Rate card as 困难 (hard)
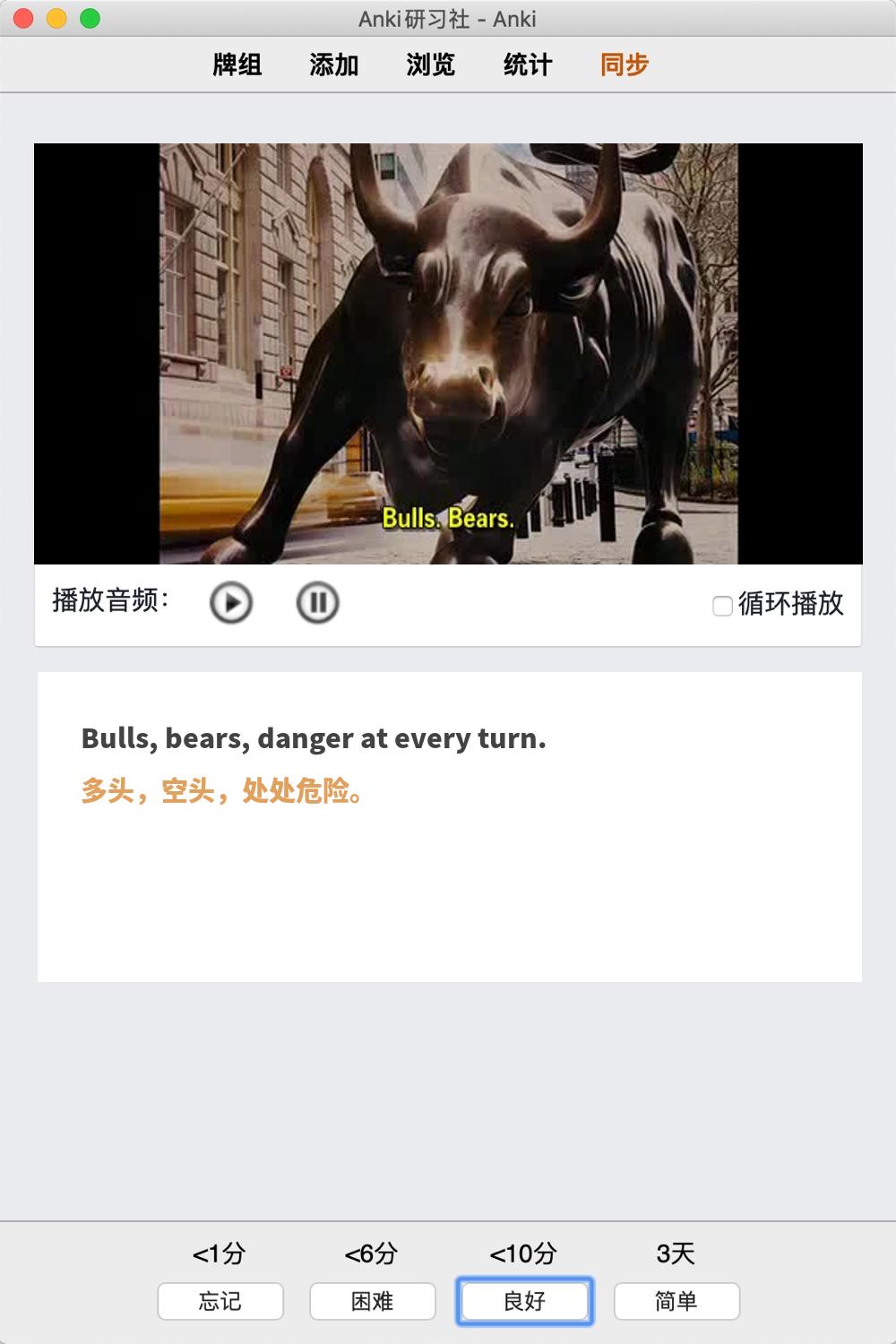The image size is (896, 1344). (373, 1301)
